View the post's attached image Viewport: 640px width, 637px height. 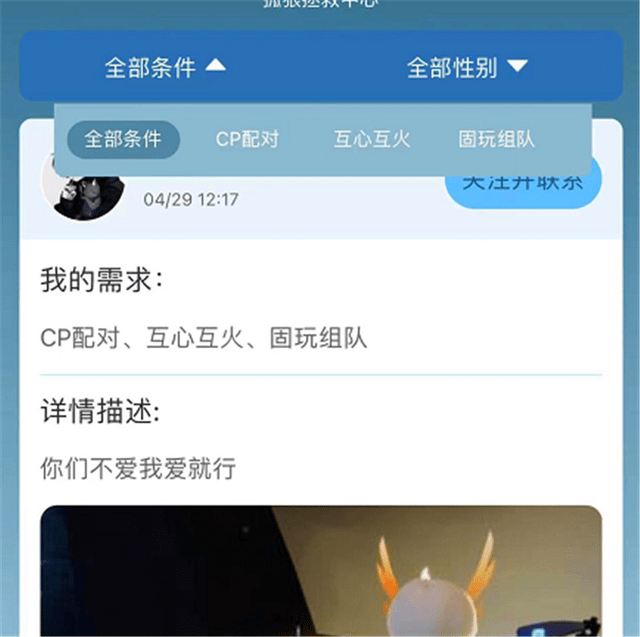[321, 570]
